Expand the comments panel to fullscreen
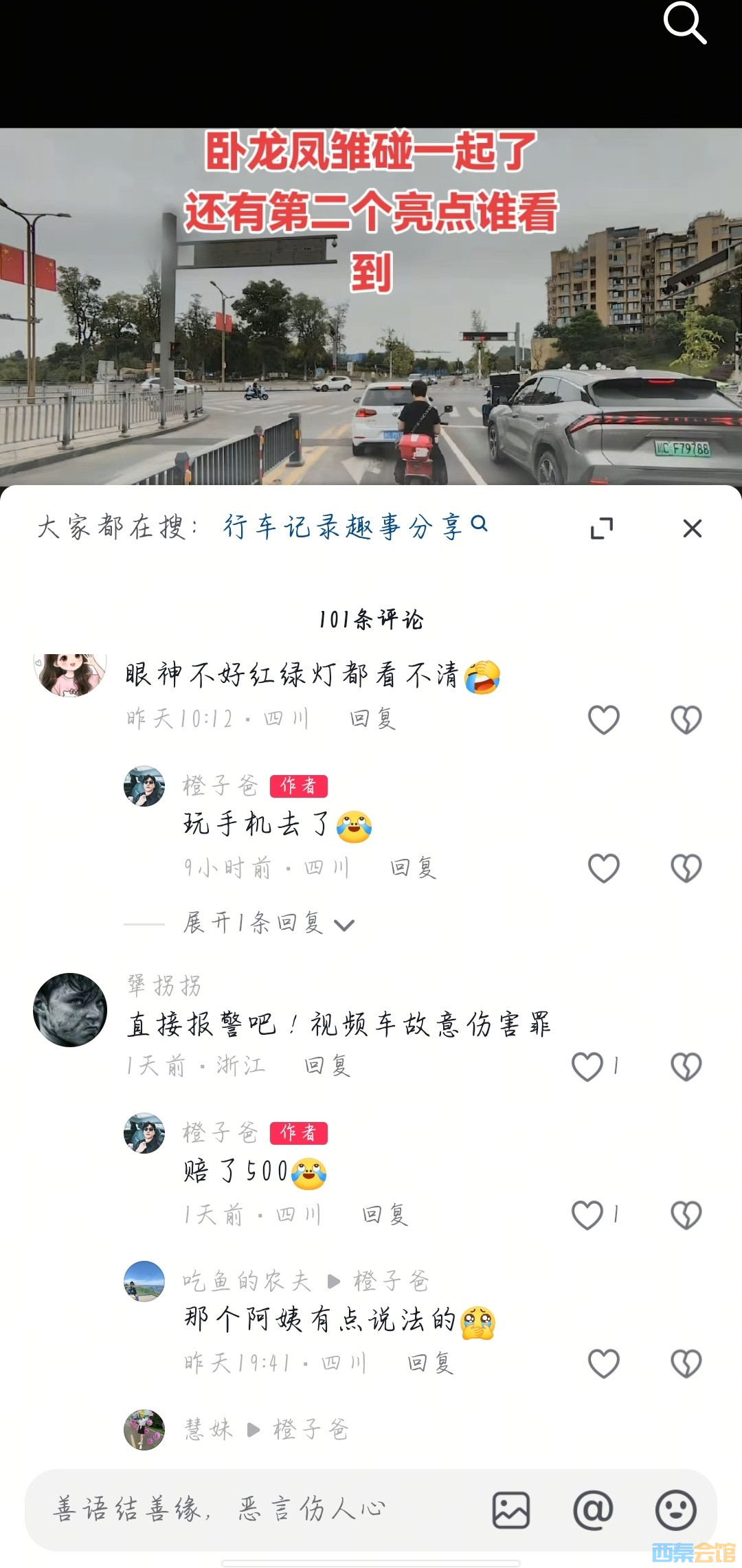The width and height of the screenshot is (742, 1568). (602, 528)
